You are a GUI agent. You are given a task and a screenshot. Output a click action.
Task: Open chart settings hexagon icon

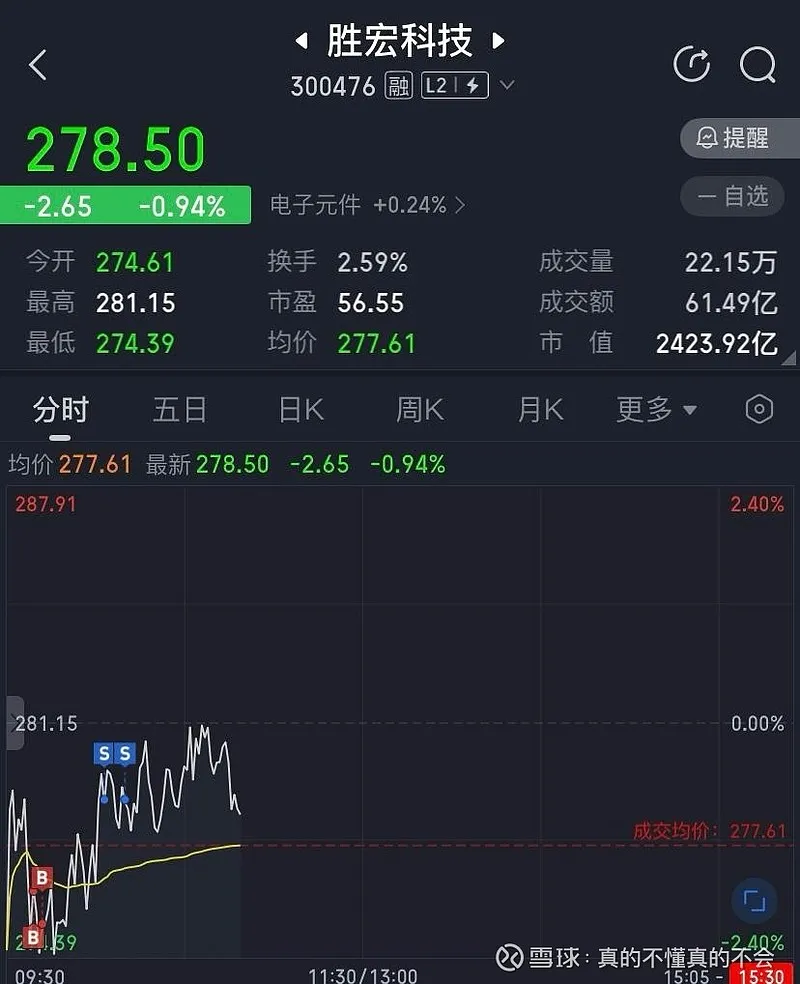point(759,410)
